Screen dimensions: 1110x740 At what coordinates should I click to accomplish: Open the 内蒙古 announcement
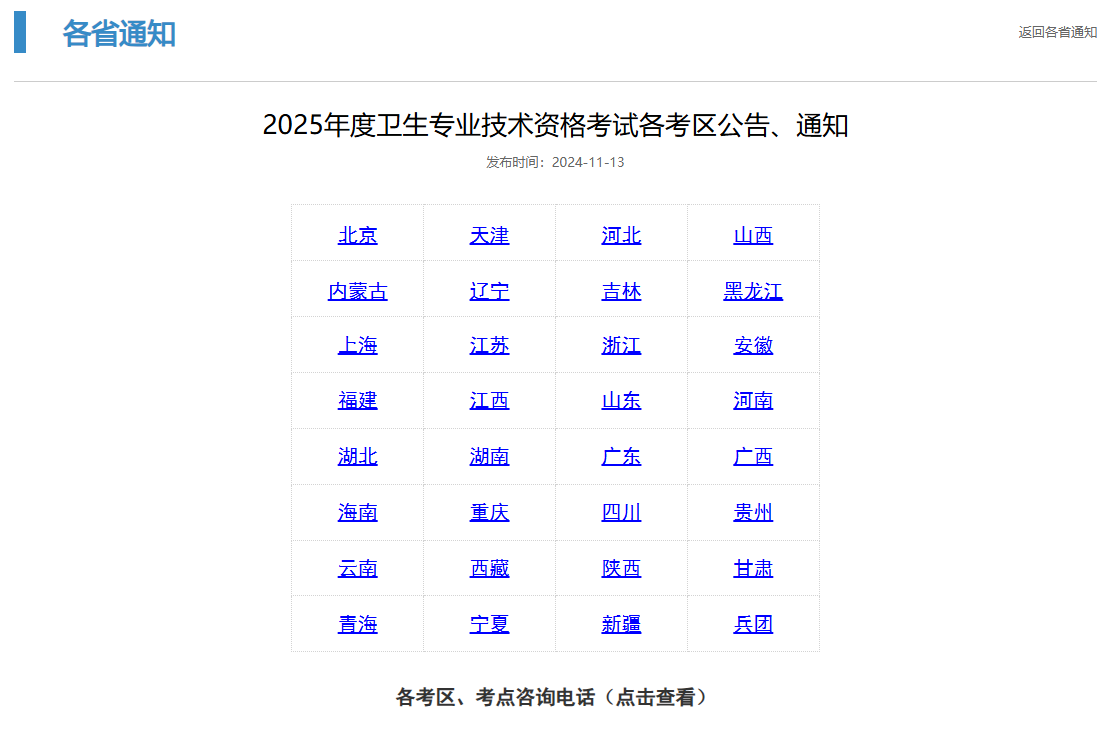358,292
